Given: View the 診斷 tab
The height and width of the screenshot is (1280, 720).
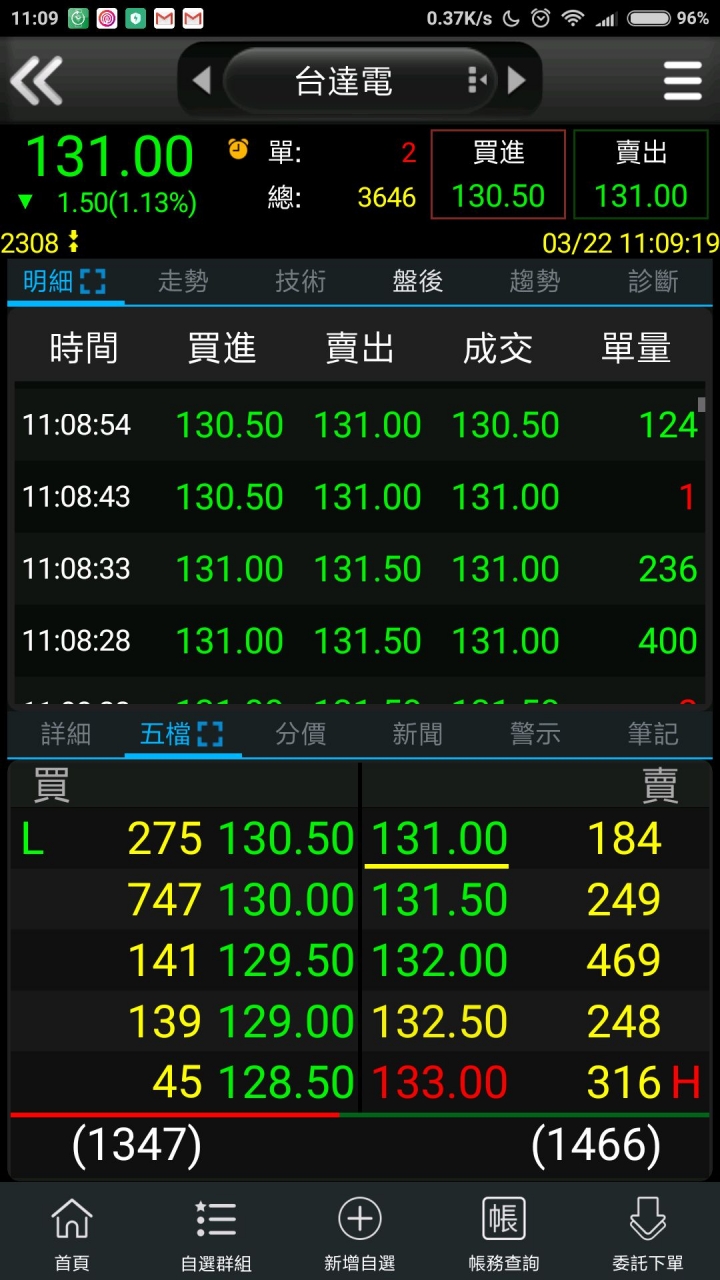Looking at the screenshot, I should click(653, 282).
